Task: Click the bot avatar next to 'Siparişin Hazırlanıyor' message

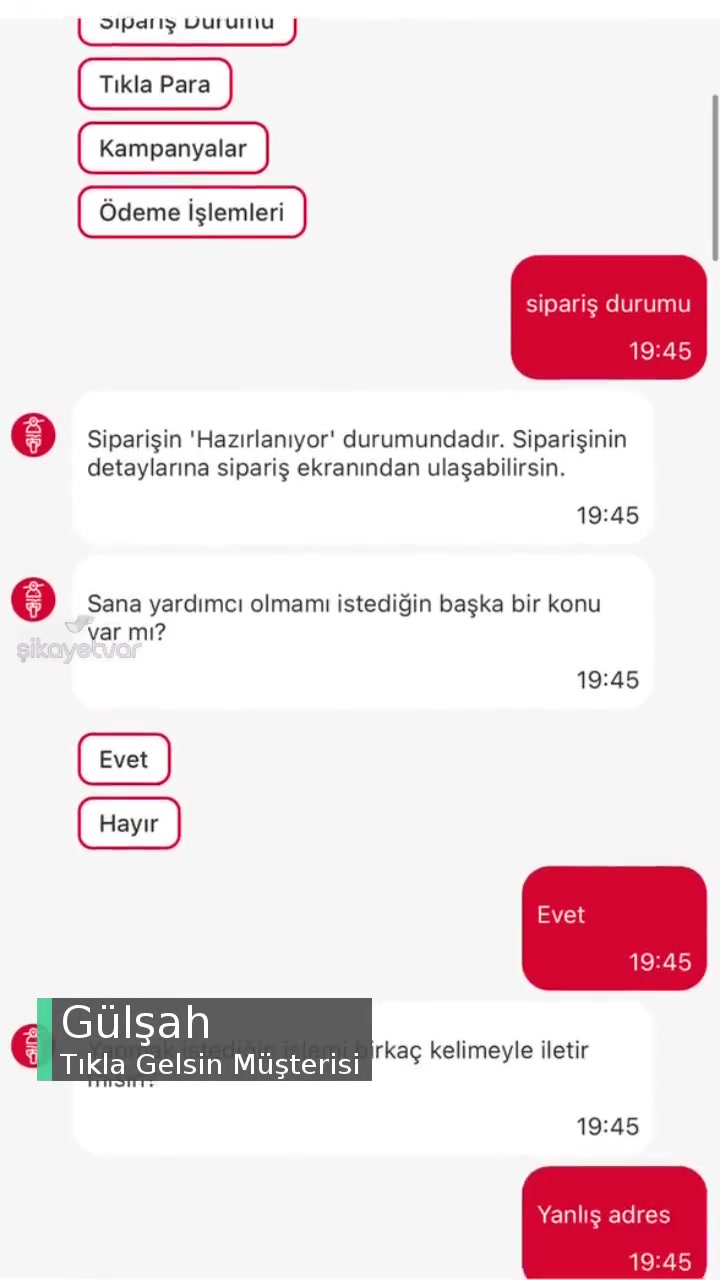Action: point(33,435)
